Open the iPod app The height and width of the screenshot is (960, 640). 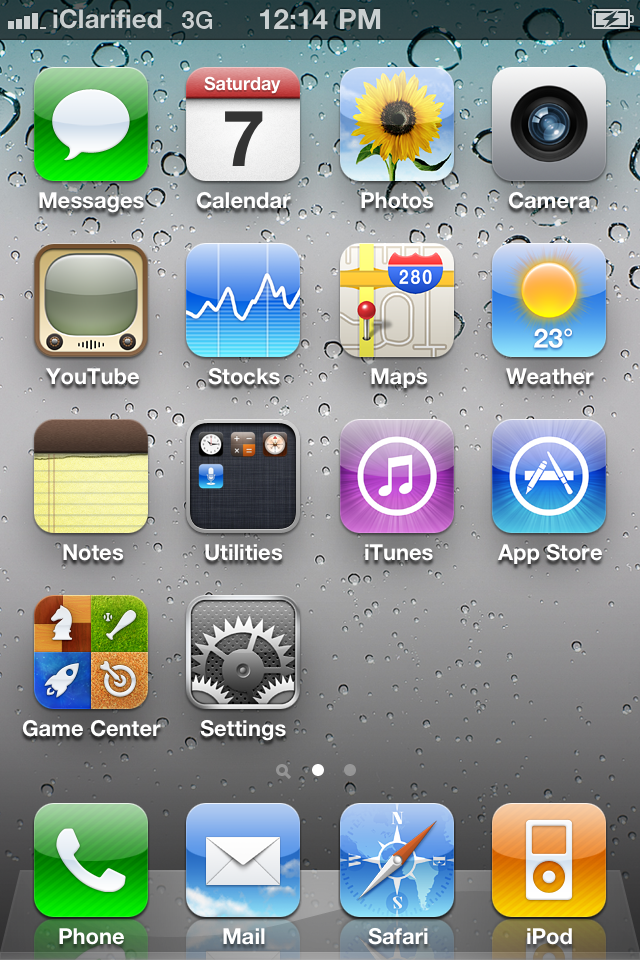click(x=548, y=860)
